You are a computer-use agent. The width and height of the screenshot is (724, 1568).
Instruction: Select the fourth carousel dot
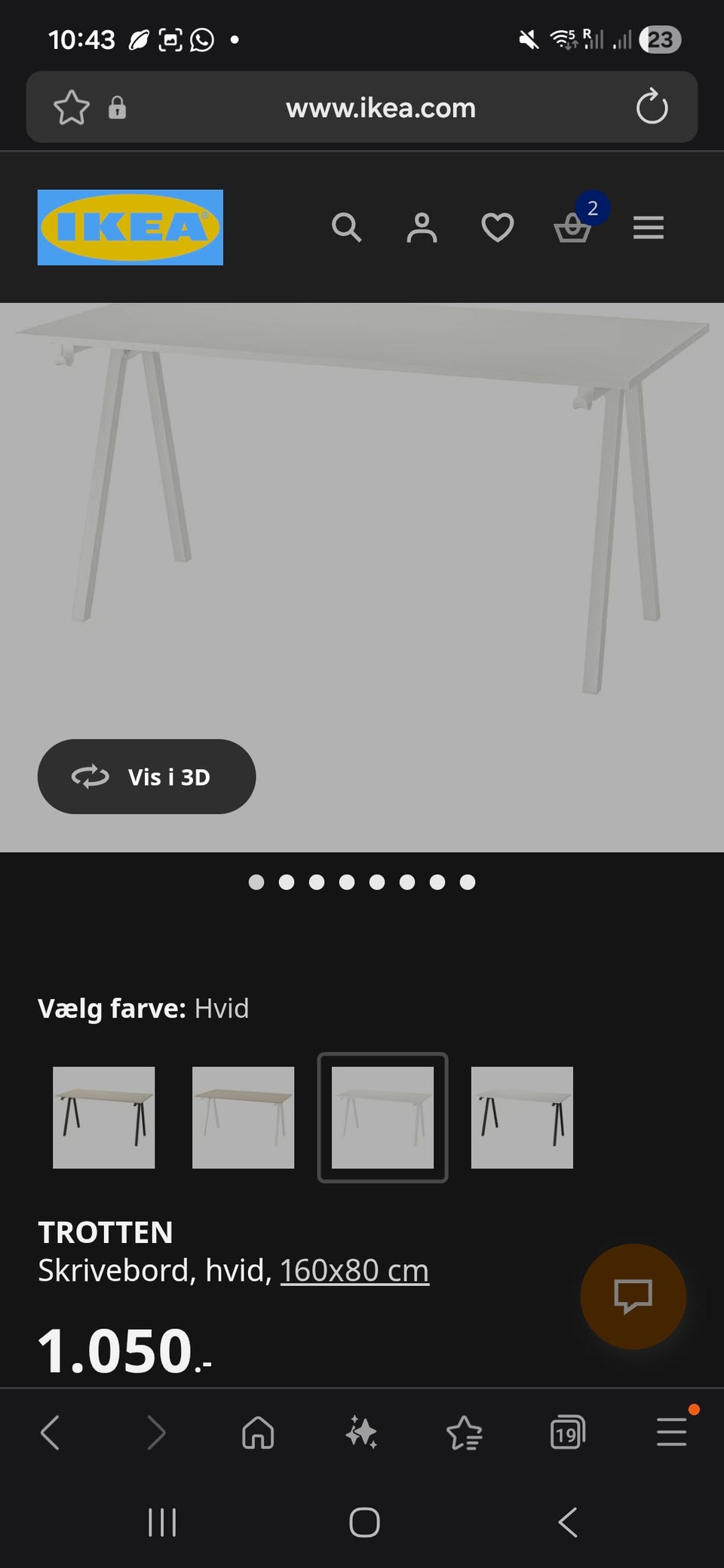click(347, 882)
